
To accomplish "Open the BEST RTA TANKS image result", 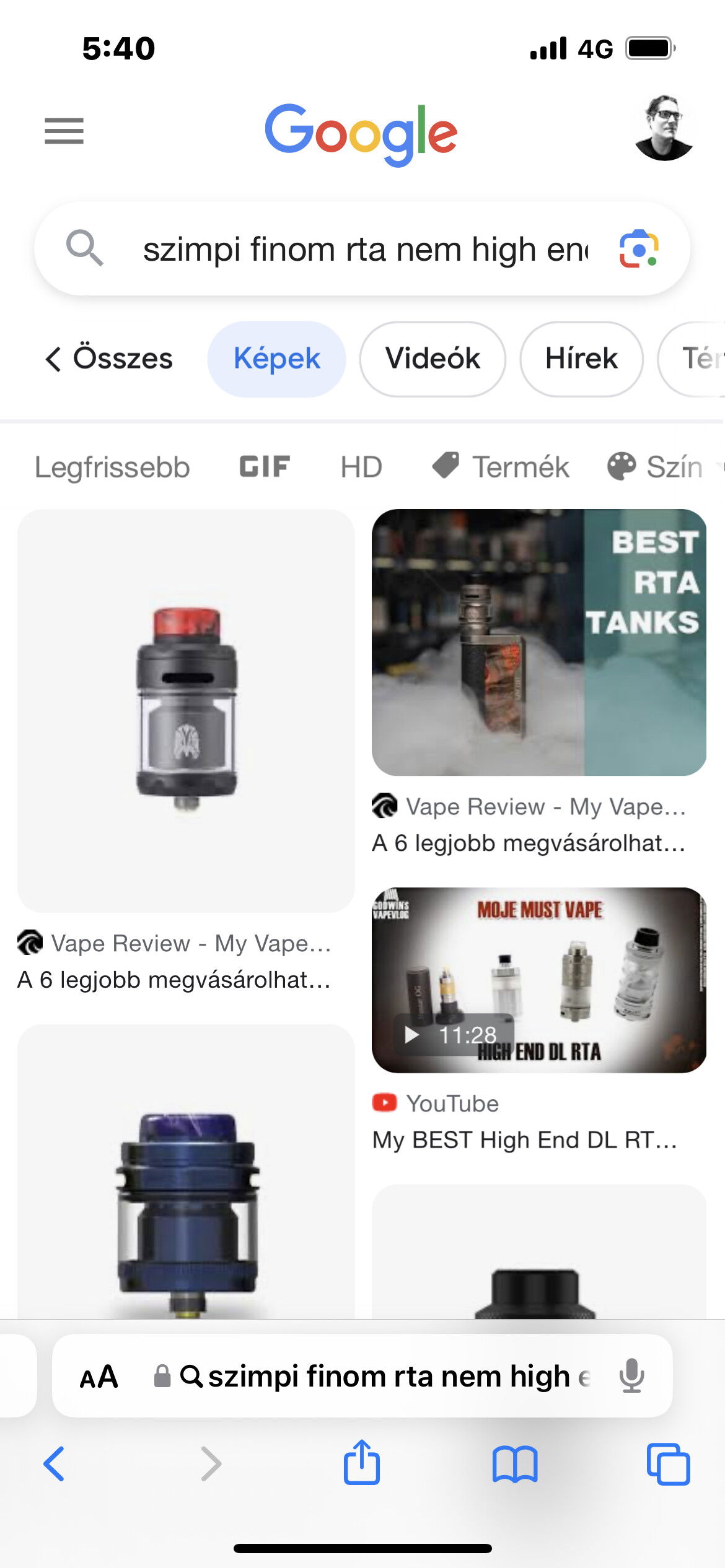I will tap(538, 642).
